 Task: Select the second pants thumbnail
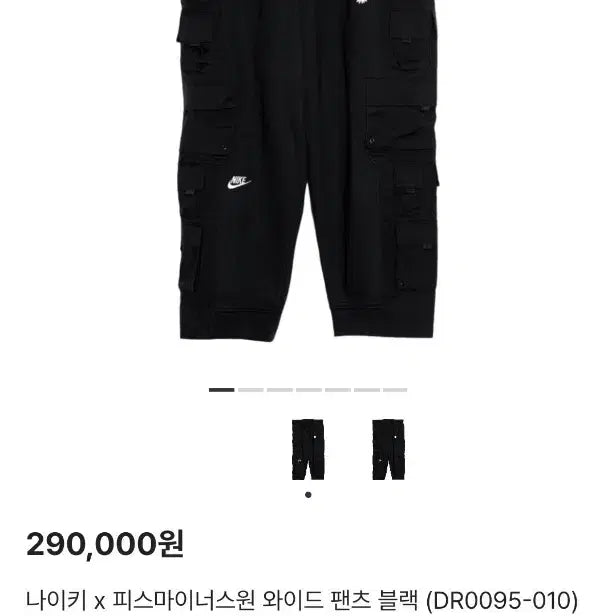point(388,449)
